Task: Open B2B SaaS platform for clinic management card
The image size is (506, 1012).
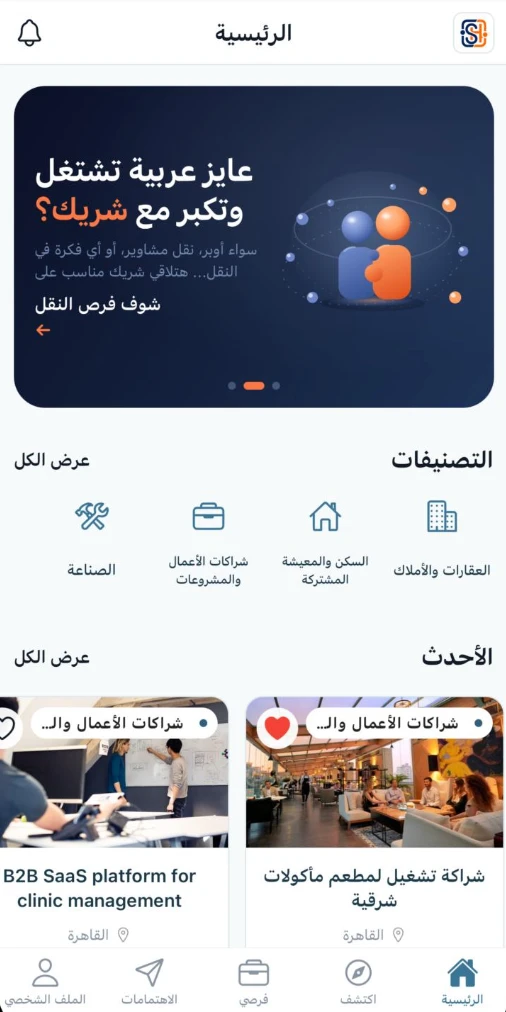Action: click(x=114, y=822)
